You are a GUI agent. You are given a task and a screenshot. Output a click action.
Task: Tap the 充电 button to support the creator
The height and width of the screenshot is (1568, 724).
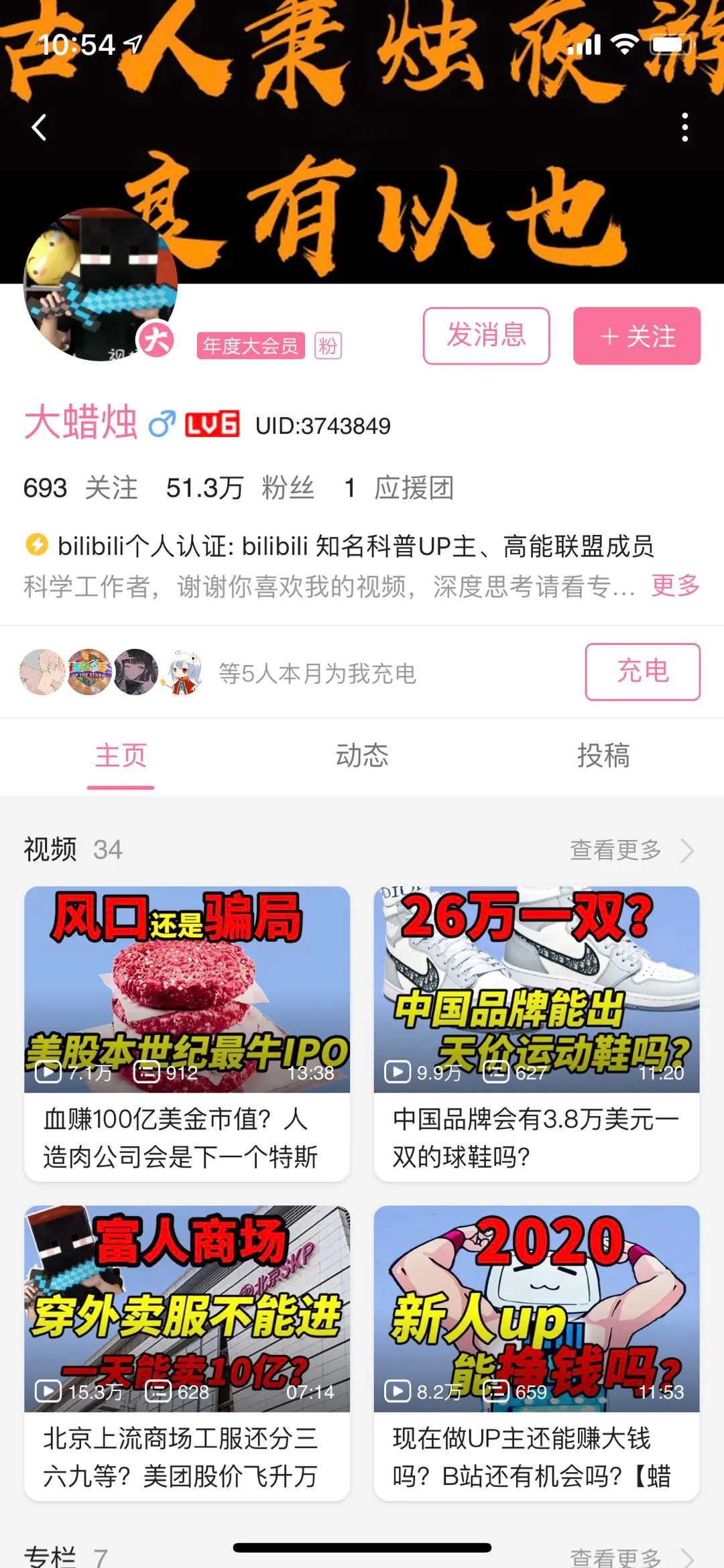click(x=642, y=672)
